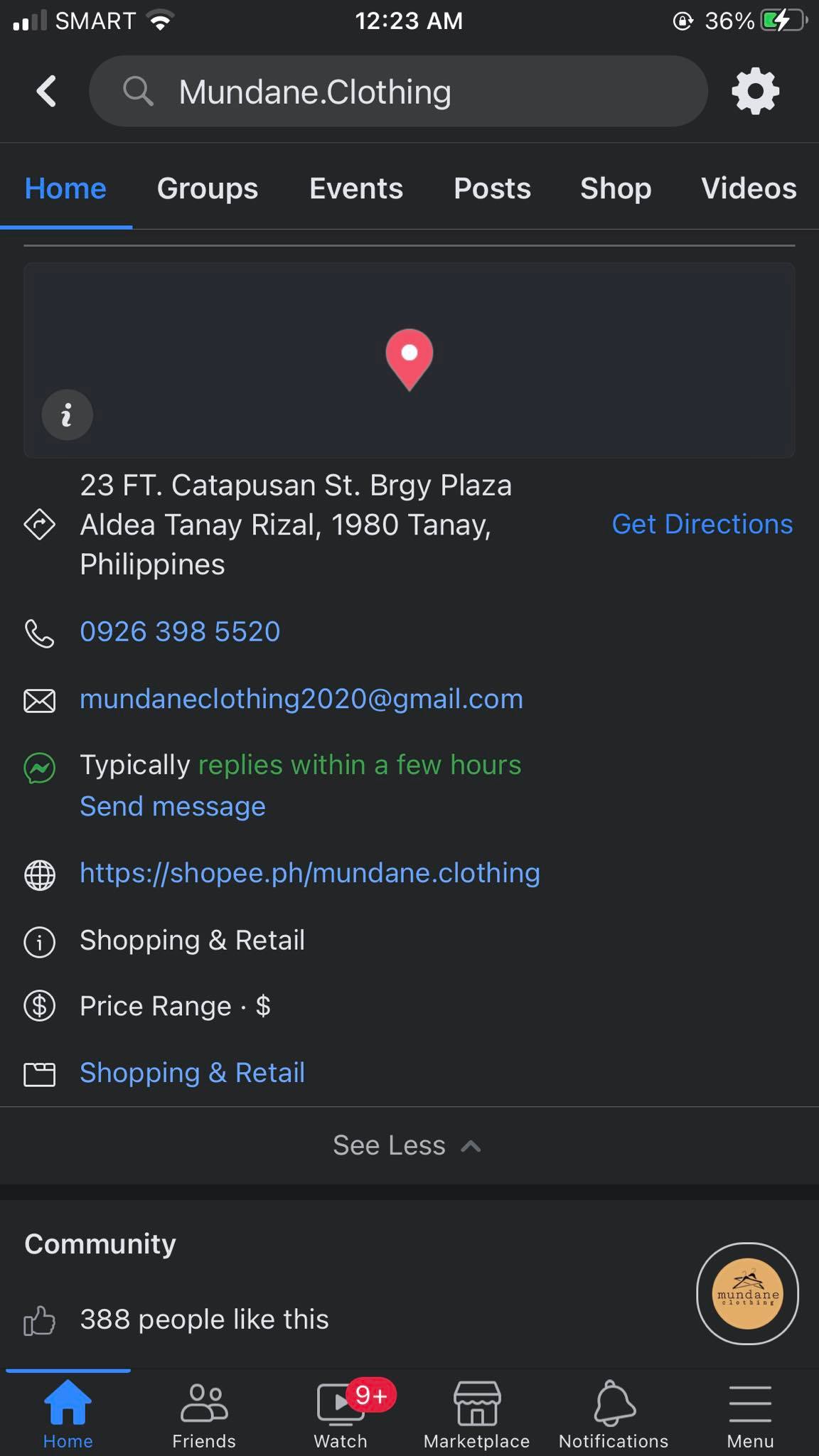
Task: Email mundaneclothing2020@gmail.com
Action: point(301,699)
